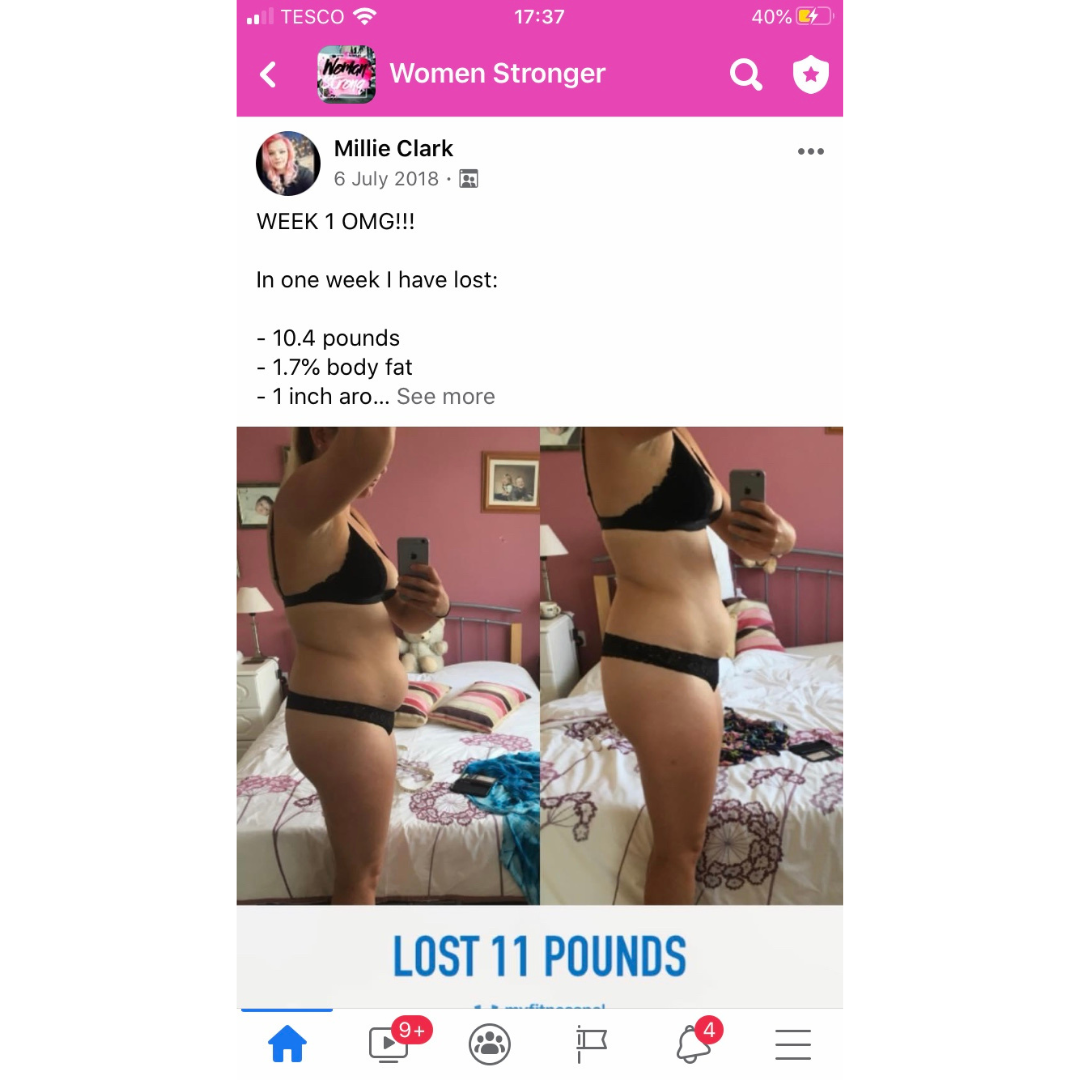
Task: Open the left before photo
Action: pyautogui.click(x=388, y=665)
